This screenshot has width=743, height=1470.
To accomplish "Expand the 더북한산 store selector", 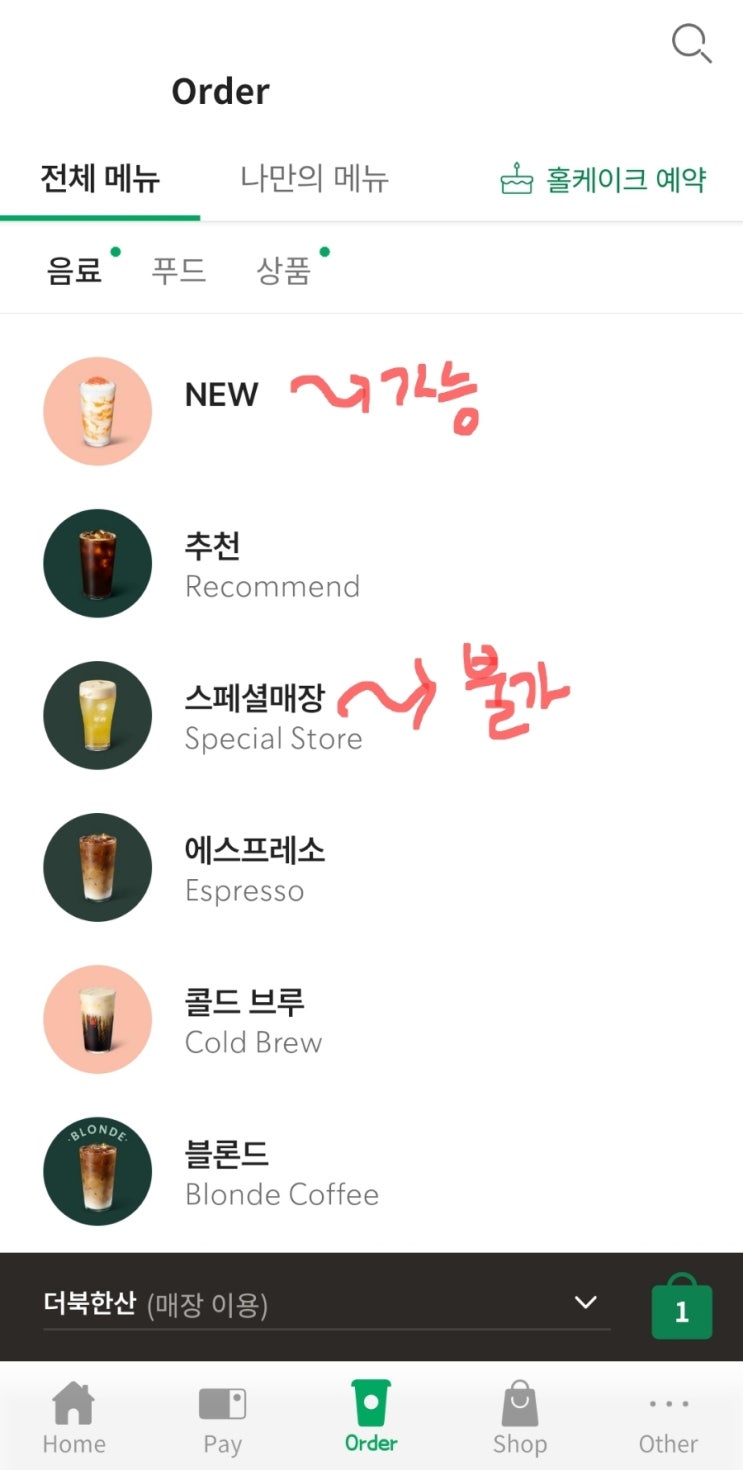I will tap(586, 1303).
